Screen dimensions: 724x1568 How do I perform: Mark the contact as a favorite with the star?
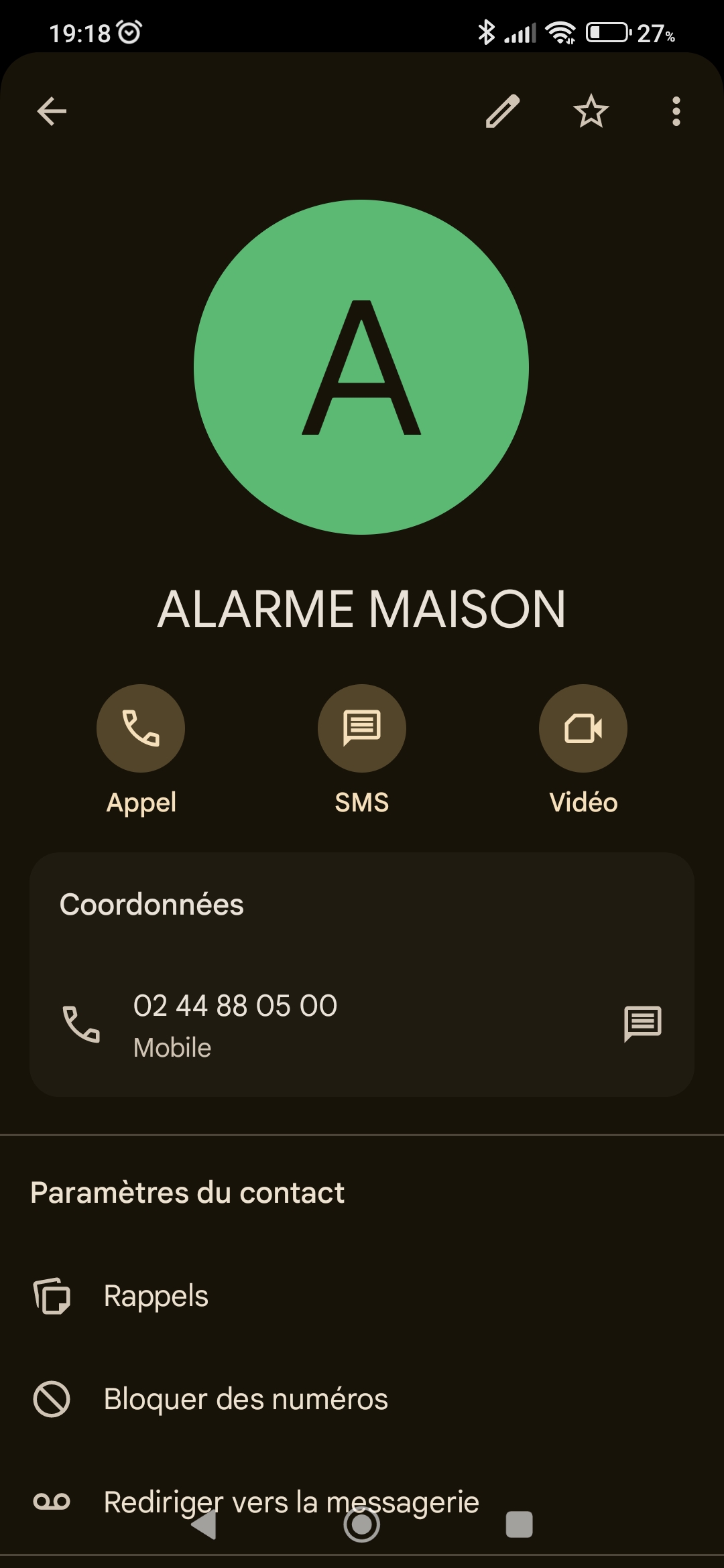click(x=591, y=111)
